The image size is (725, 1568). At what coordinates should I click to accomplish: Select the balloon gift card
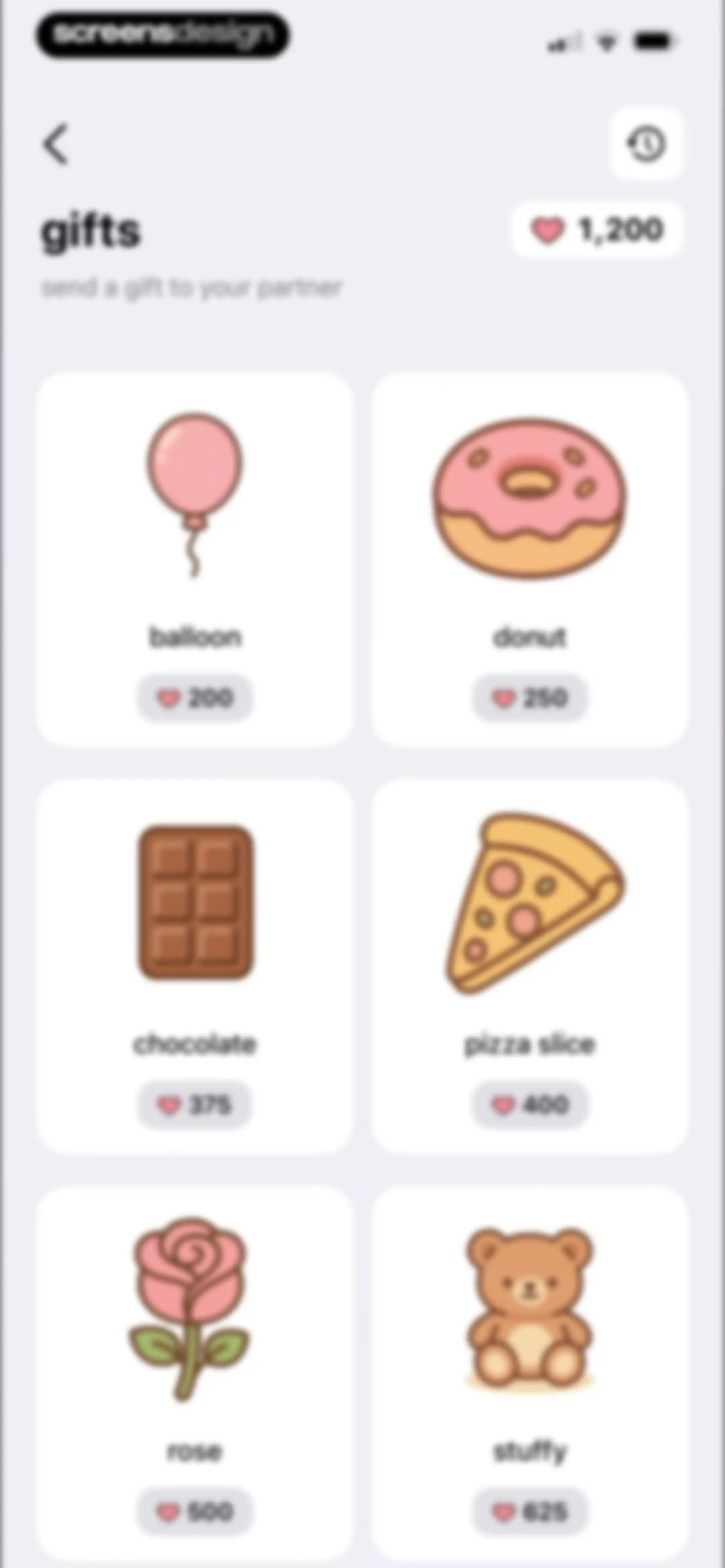(x=195, y=559)
